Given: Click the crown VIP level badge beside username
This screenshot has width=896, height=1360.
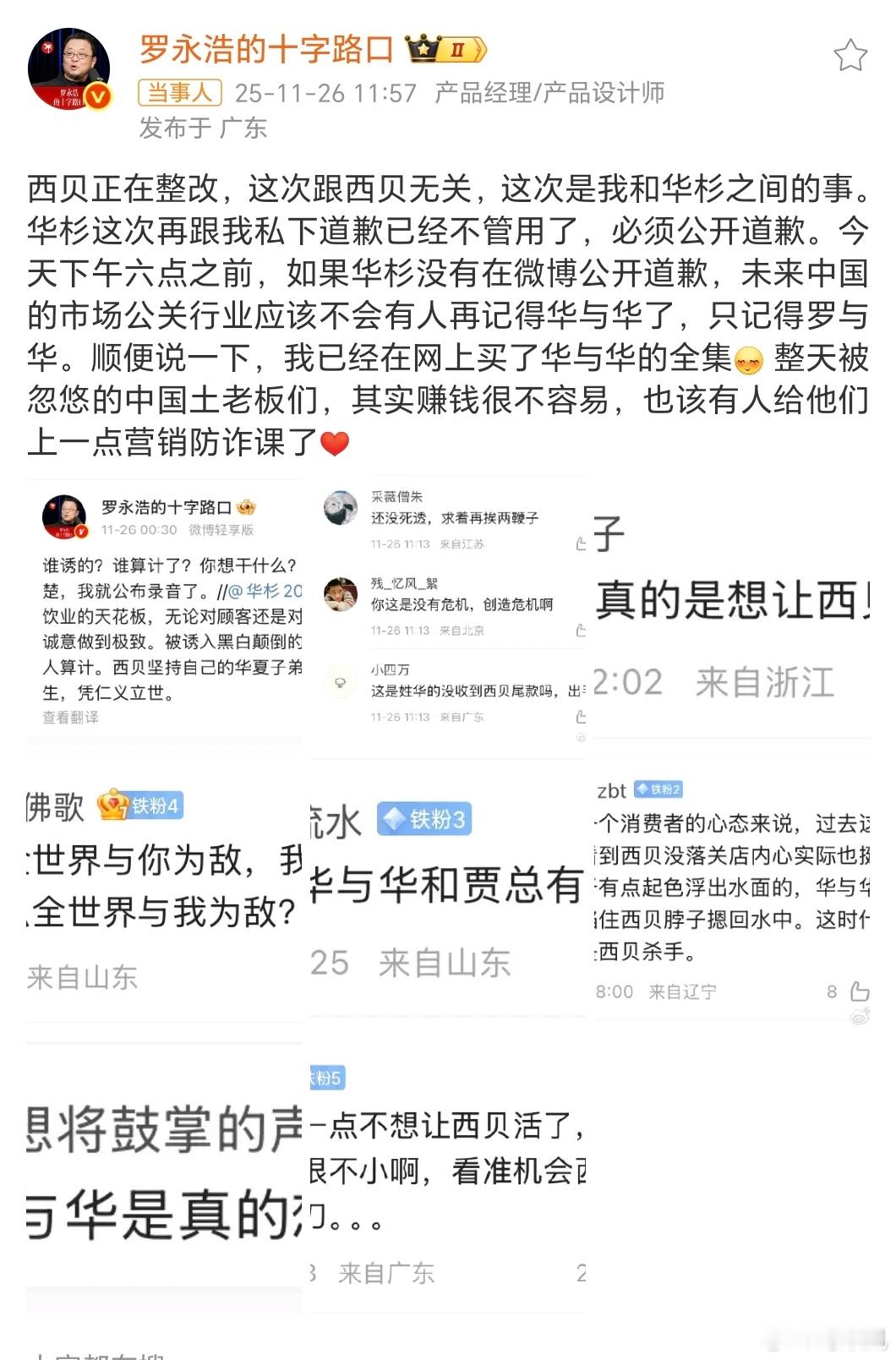Looking at the screenshot, I should (x=440, y=49).
